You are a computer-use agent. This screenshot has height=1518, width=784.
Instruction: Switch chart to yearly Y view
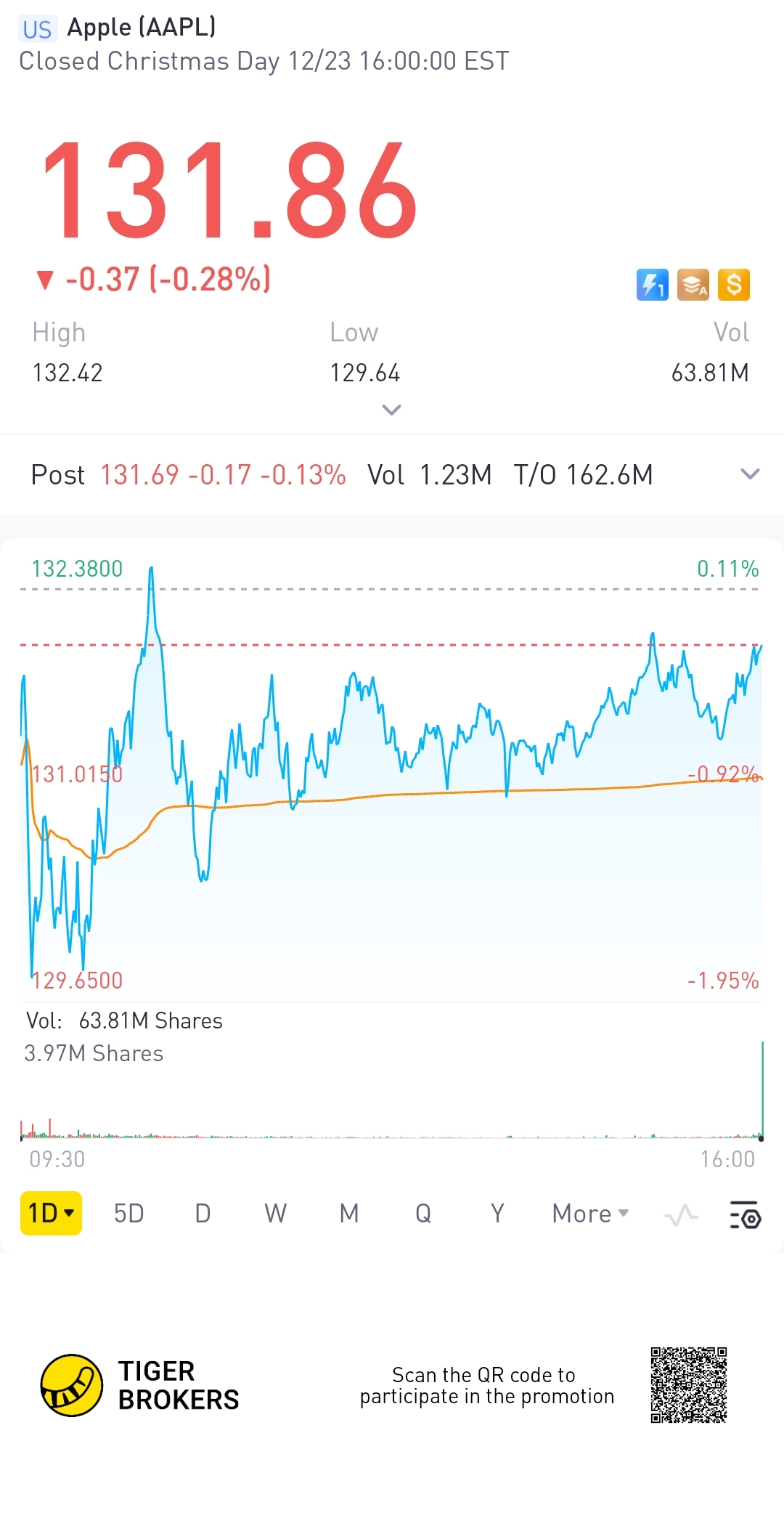pos(497,1213)
